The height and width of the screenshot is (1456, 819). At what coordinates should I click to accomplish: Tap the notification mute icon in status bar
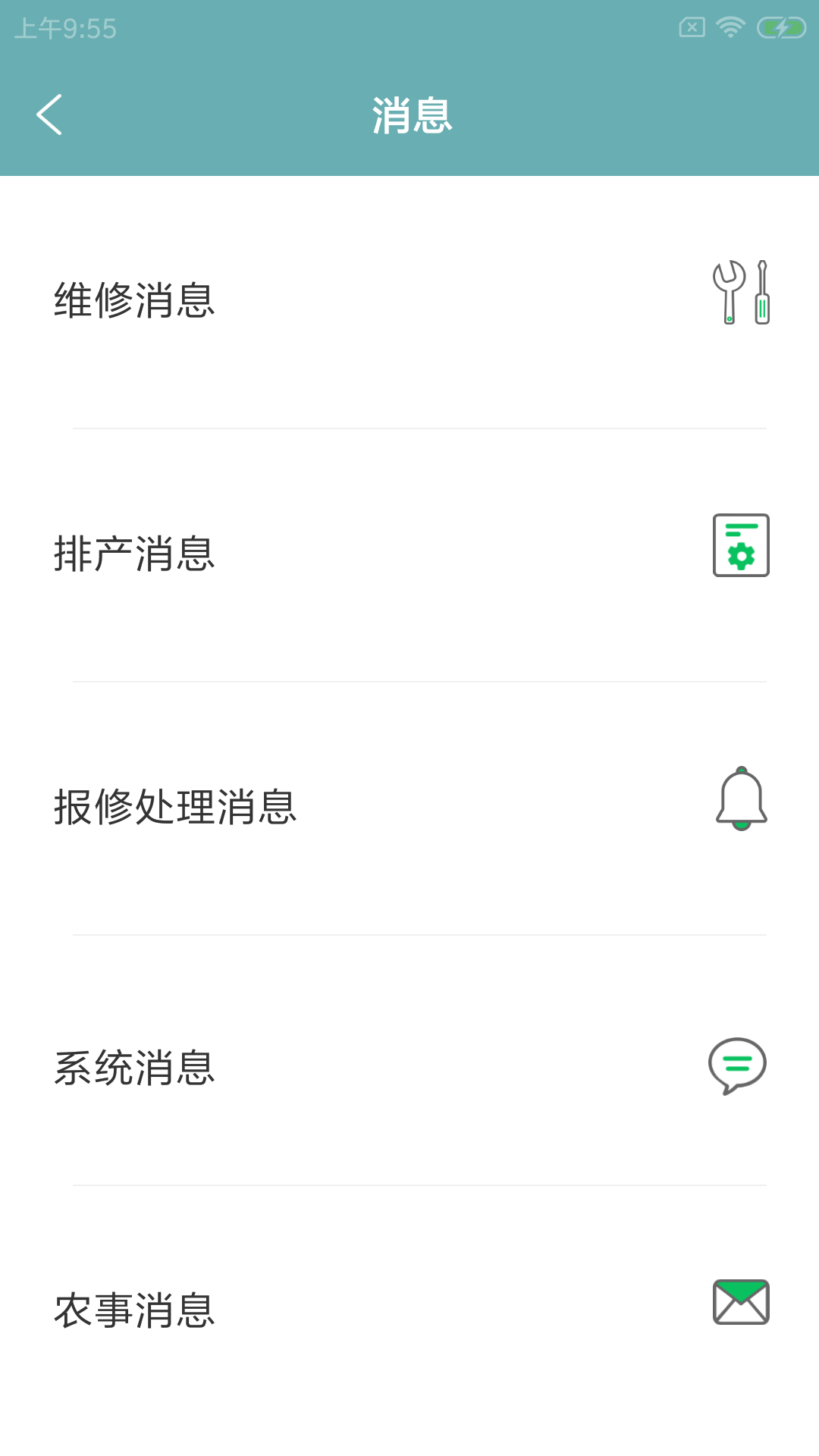coord(691,25)
